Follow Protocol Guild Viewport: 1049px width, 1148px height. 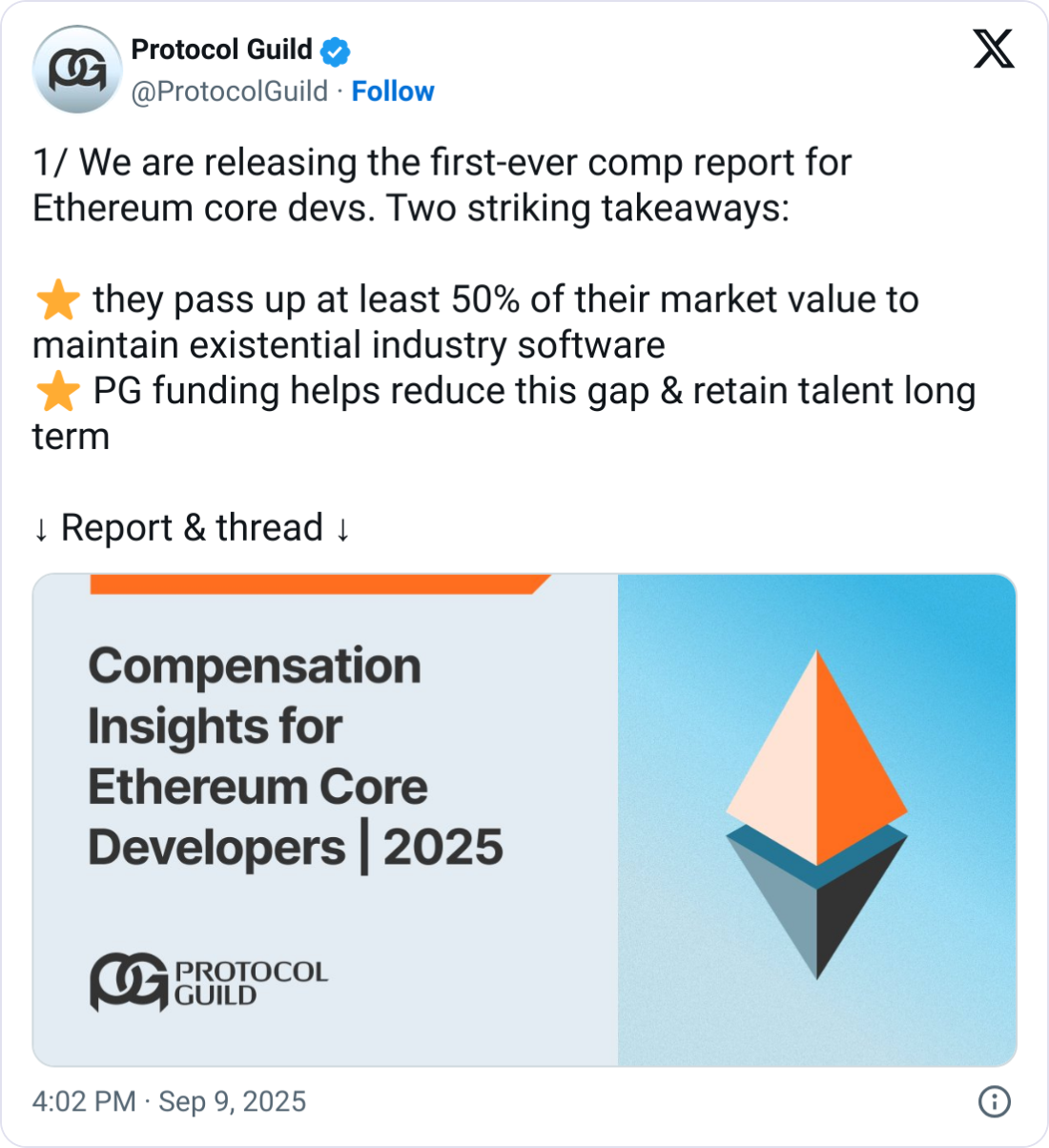[393, 92]
